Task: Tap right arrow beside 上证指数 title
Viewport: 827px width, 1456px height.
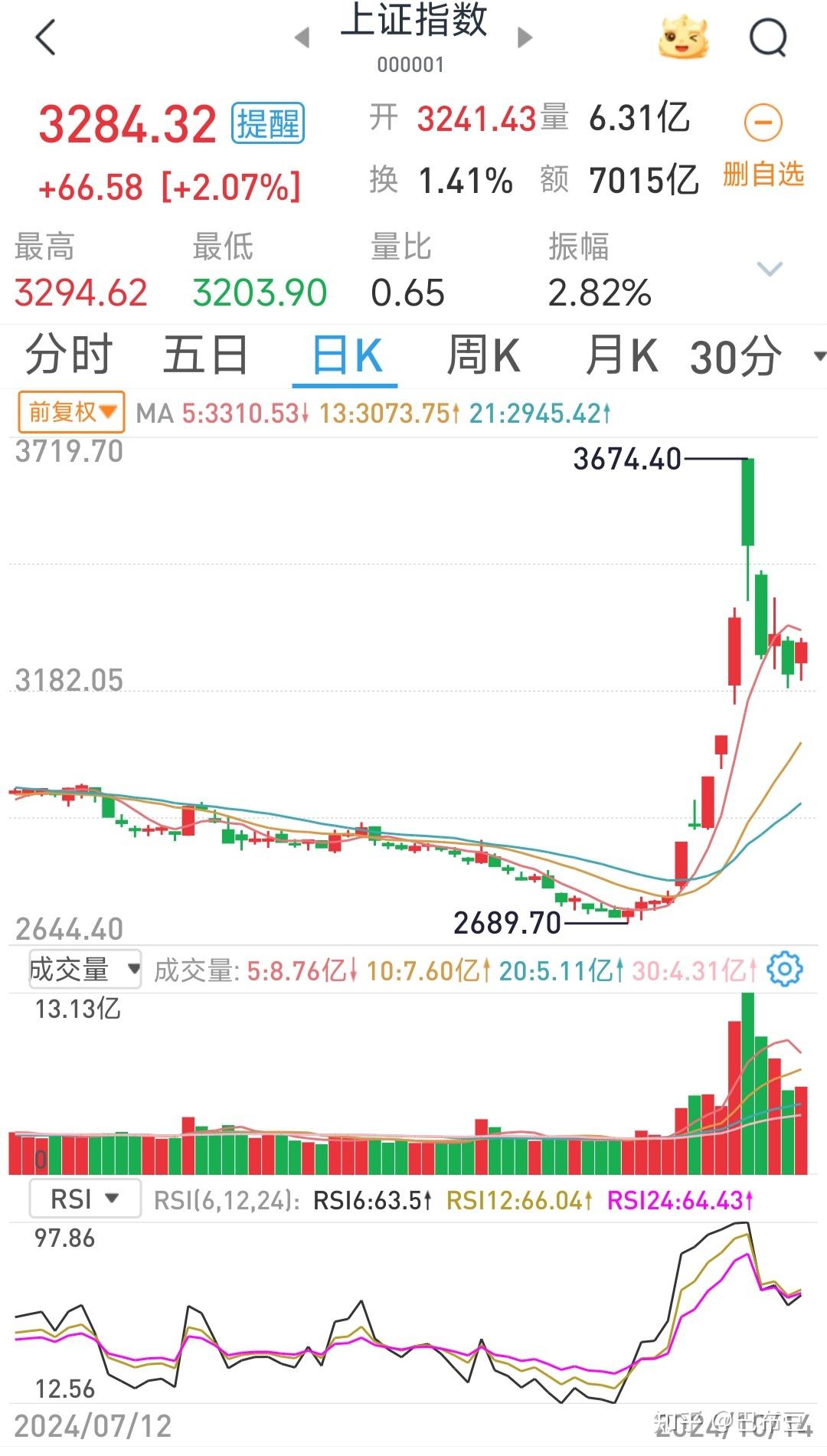Action: (525, 37)
